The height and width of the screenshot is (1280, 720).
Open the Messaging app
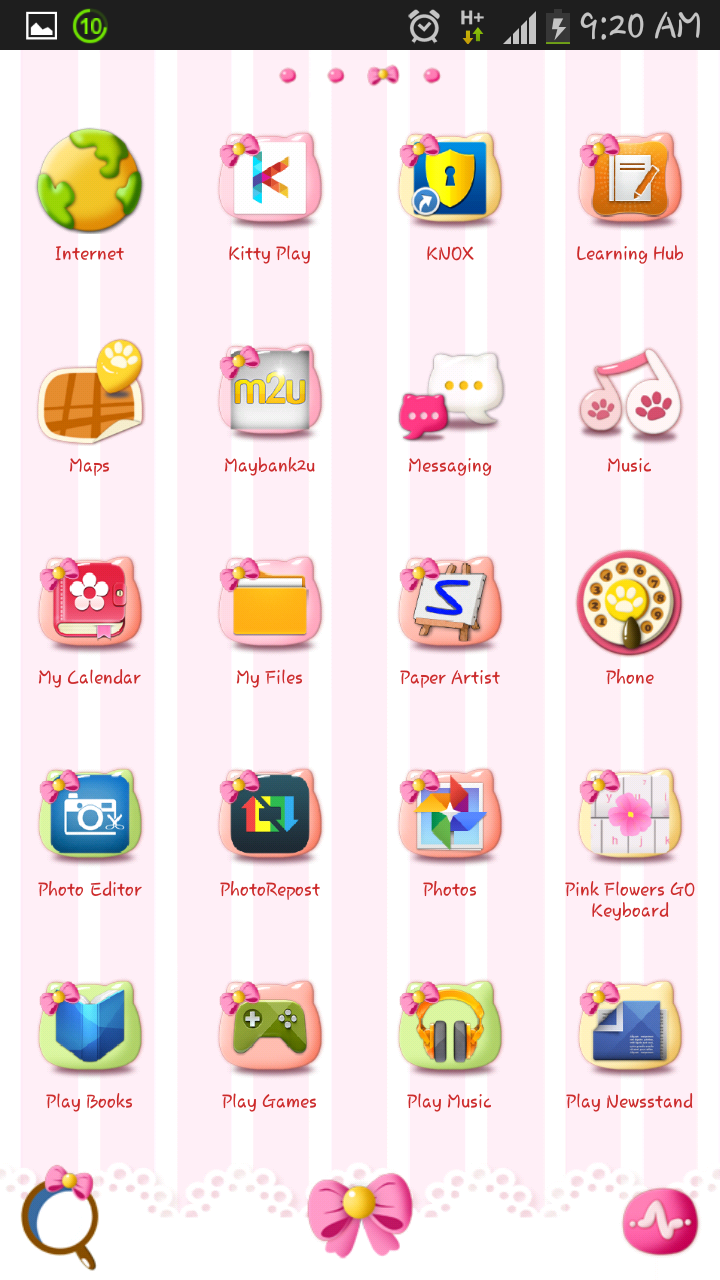pos(450,393)
